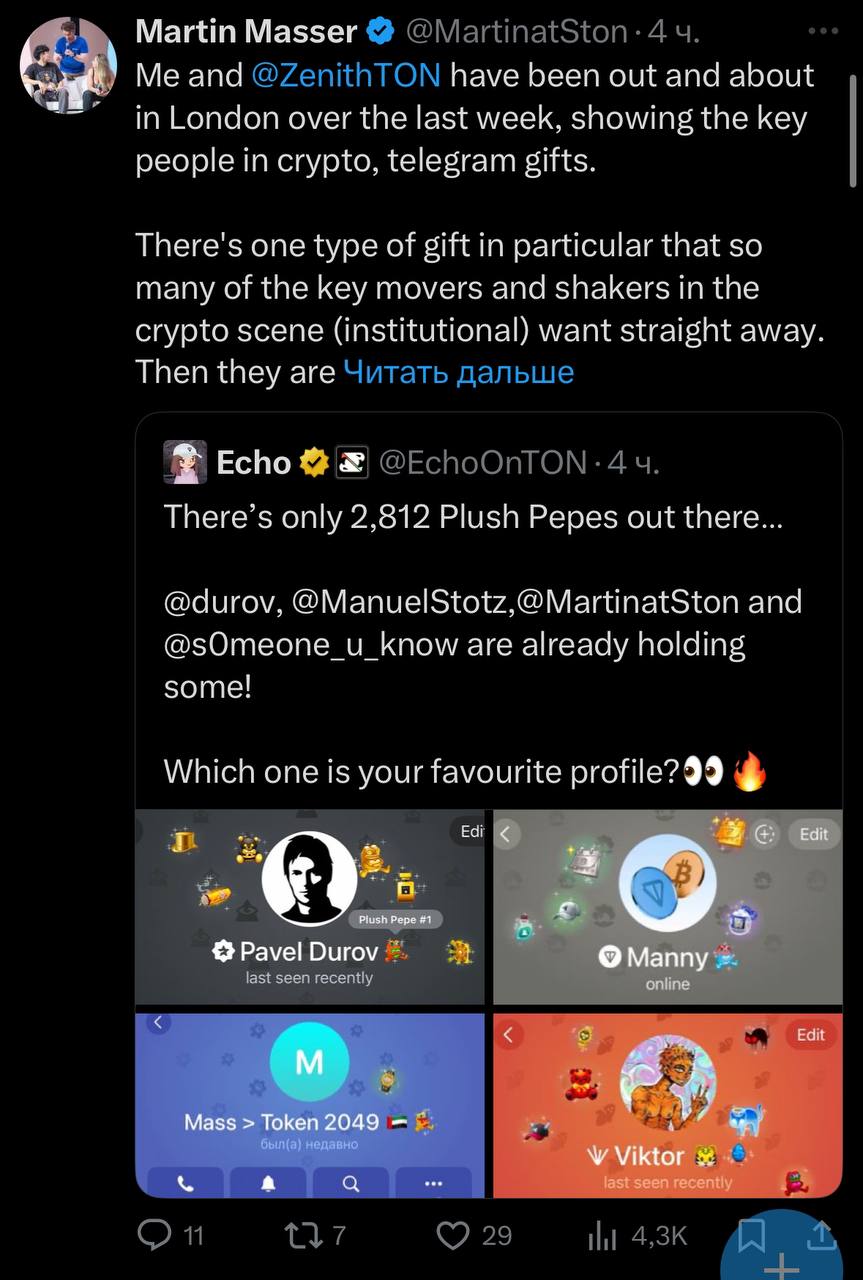
Task: Open the tweet overflow menu
Action: tap(823, 31)
